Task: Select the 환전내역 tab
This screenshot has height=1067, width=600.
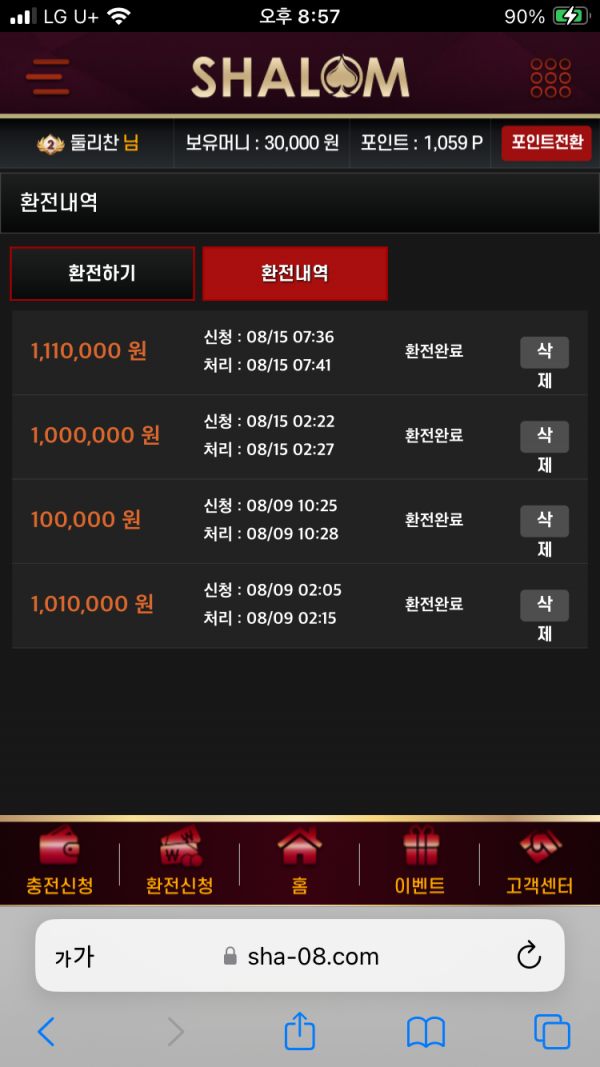Action: tap(295, 273)
